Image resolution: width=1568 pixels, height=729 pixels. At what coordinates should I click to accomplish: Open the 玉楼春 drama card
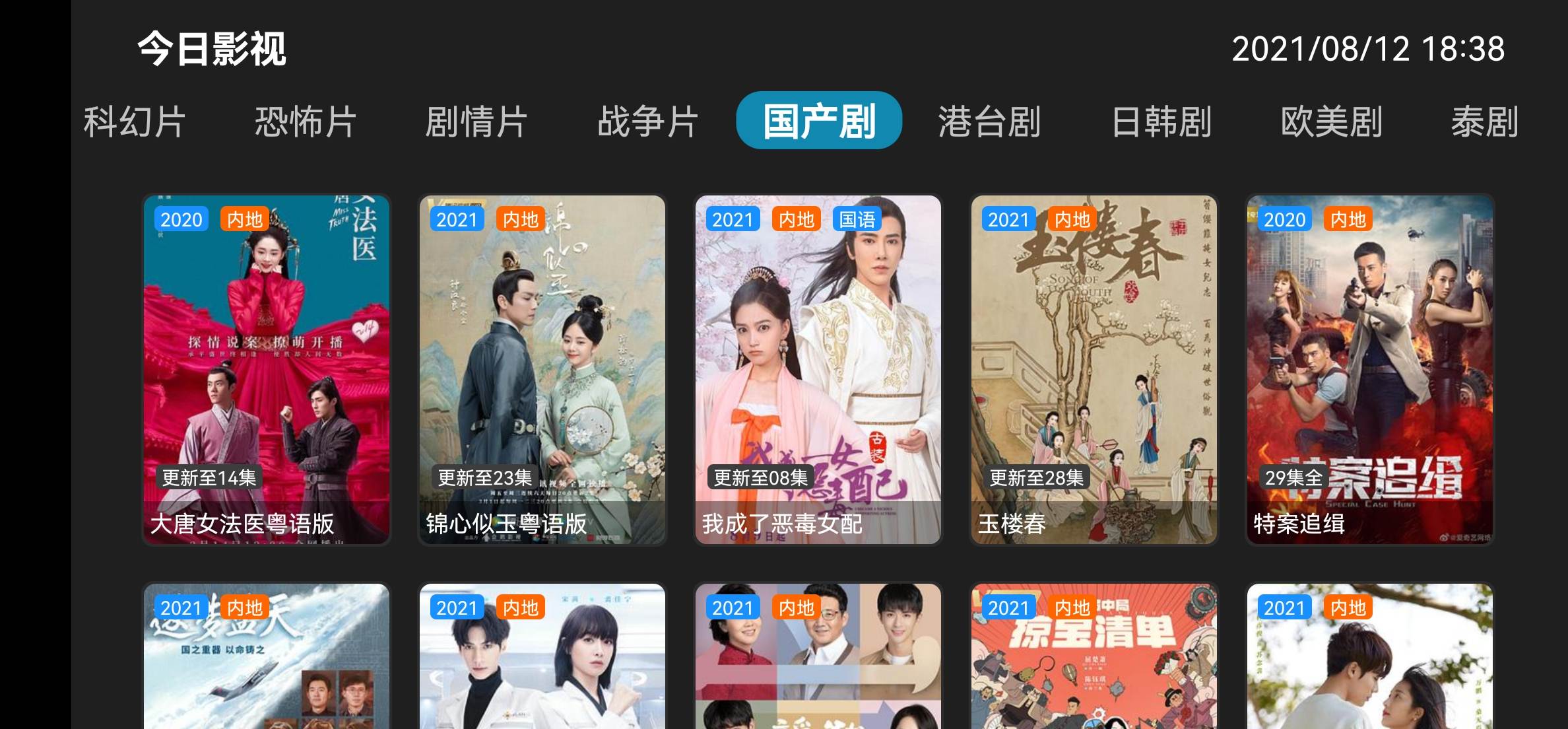[x=1094, y=370]
